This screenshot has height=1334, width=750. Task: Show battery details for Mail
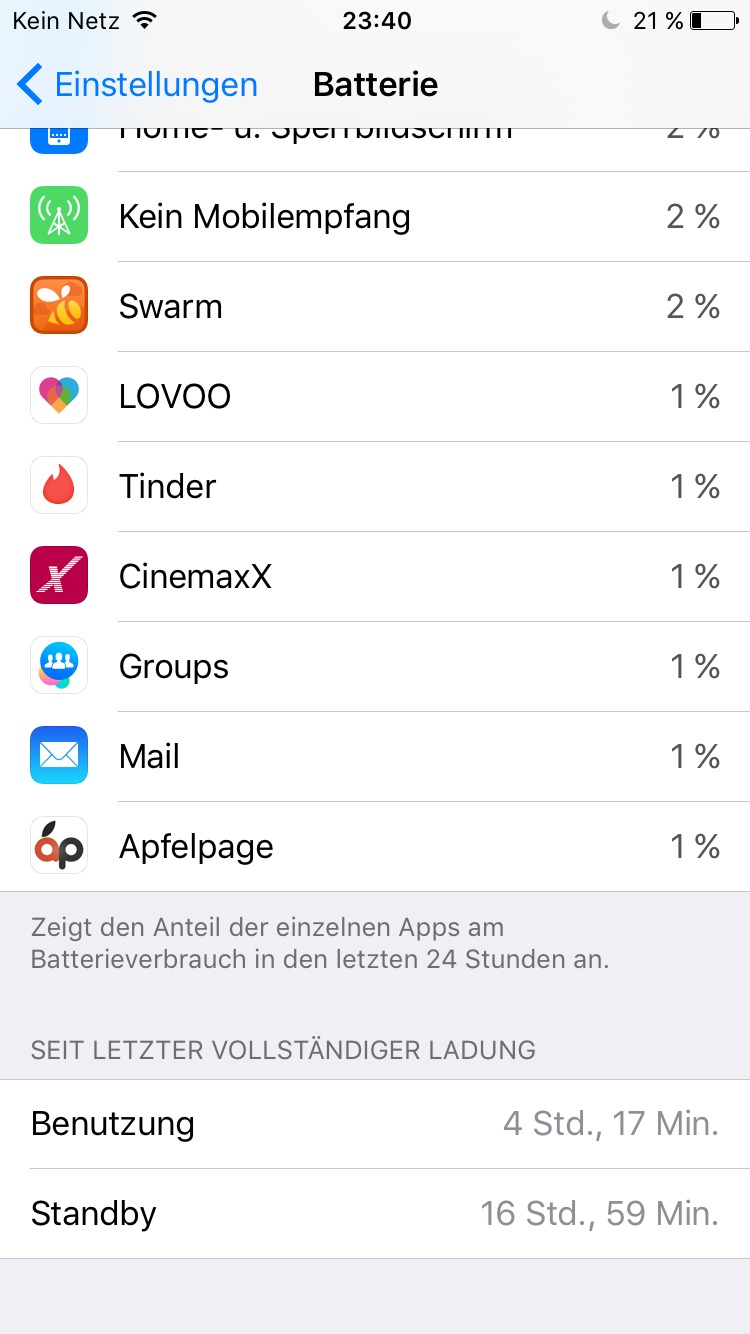coord(375,756)
